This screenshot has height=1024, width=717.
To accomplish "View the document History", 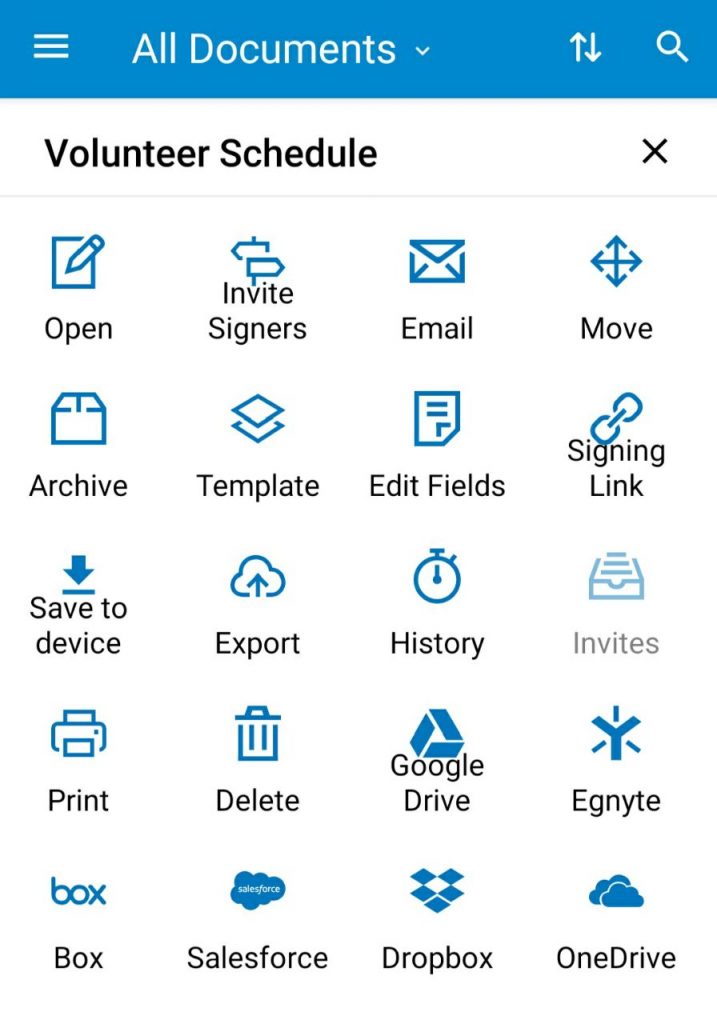I will point(437,601).
